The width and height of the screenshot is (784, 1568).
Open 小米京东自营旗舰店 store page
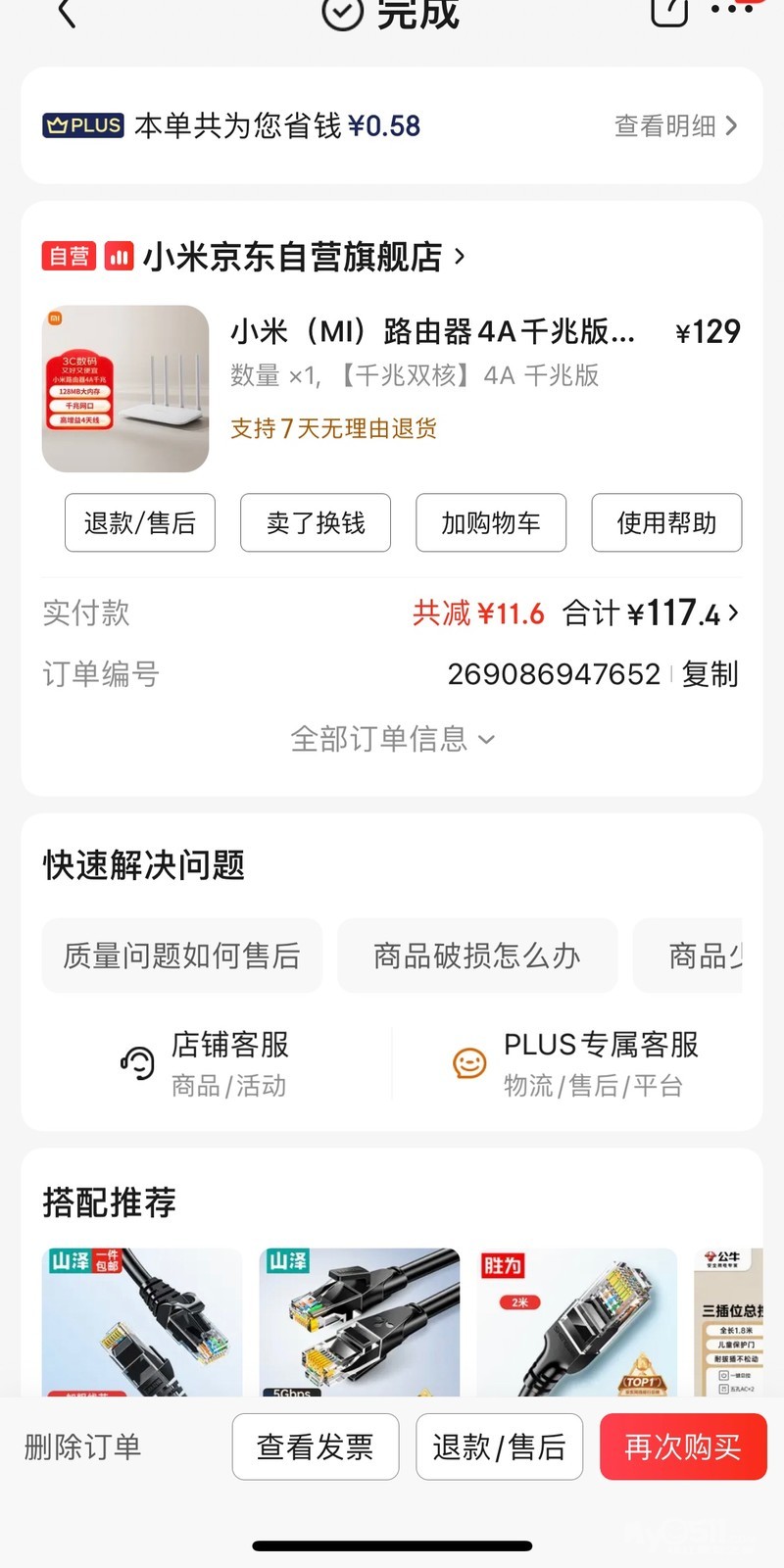click(x=292, y=257)
